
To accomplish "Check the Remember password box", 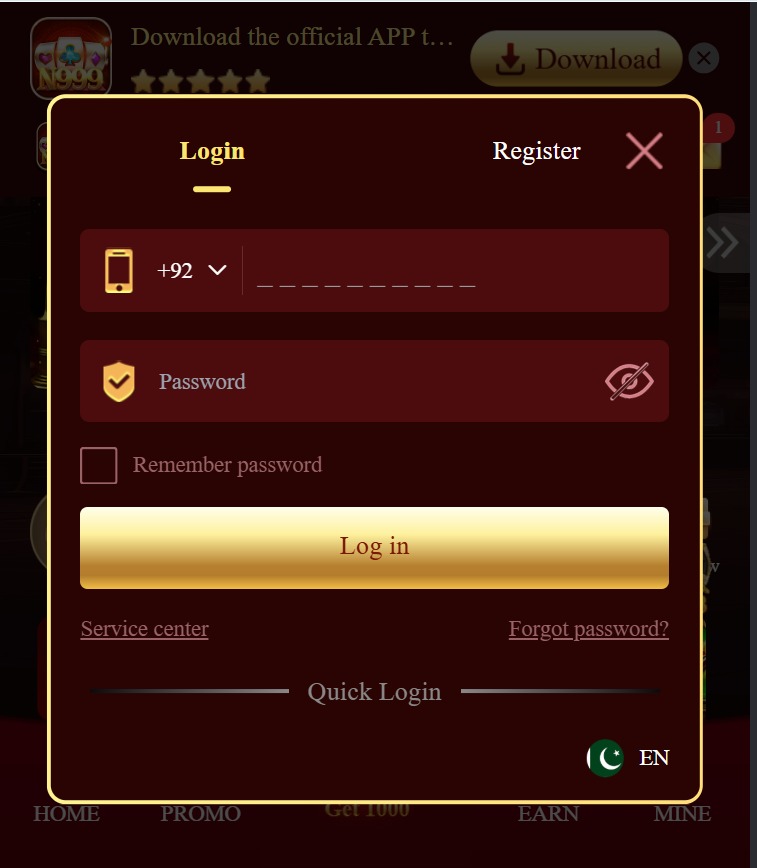I will coord(99,465).
